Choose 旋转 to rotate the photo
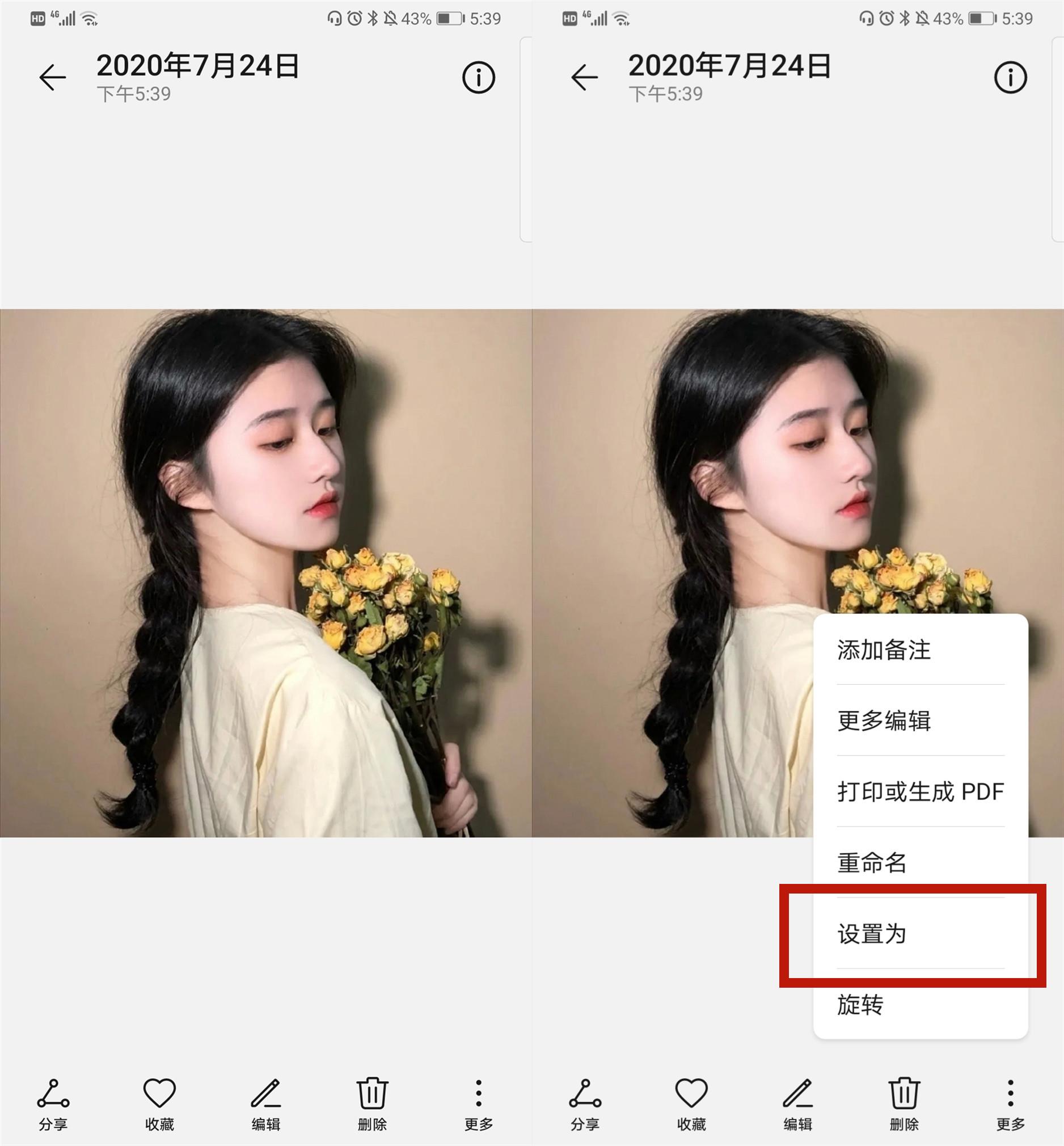Image resolution: width=1064 pixels, height=1146 pixels. 860,1005
